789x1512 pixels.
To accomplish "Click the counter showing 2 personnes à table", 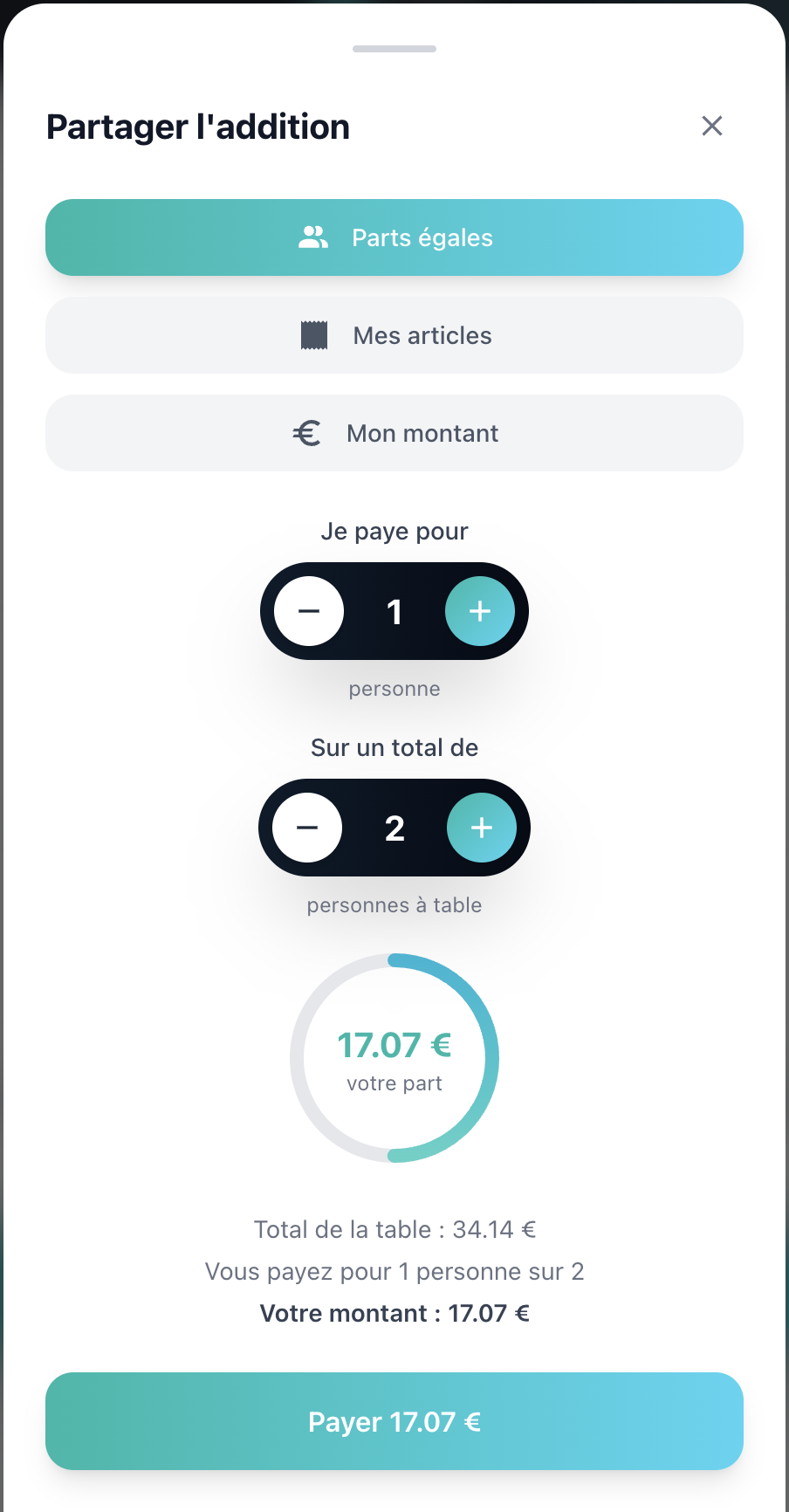I will pyautogui.click(x=394, y=828).
